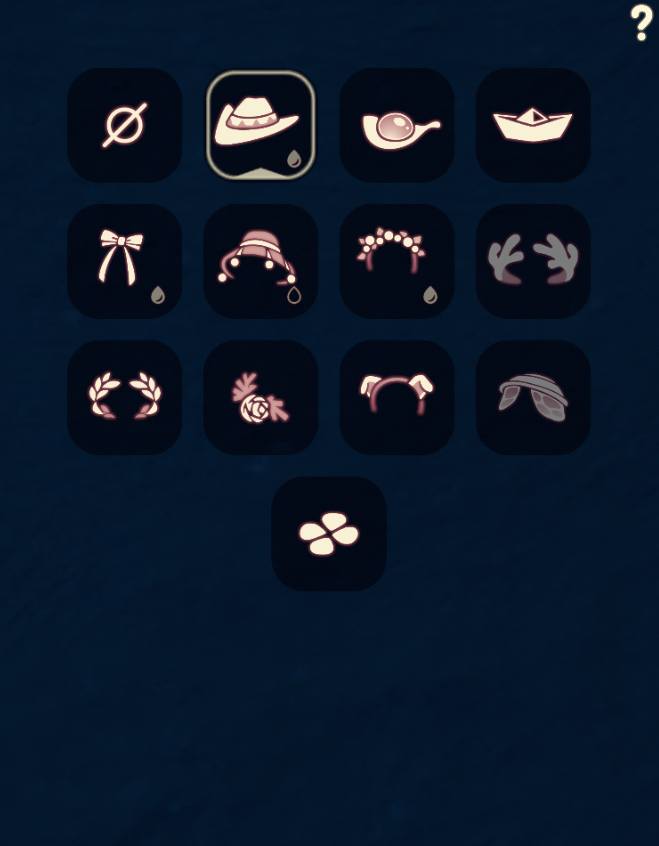Choose the laurel wreath

pyautogui.click(x=125, y=397)
